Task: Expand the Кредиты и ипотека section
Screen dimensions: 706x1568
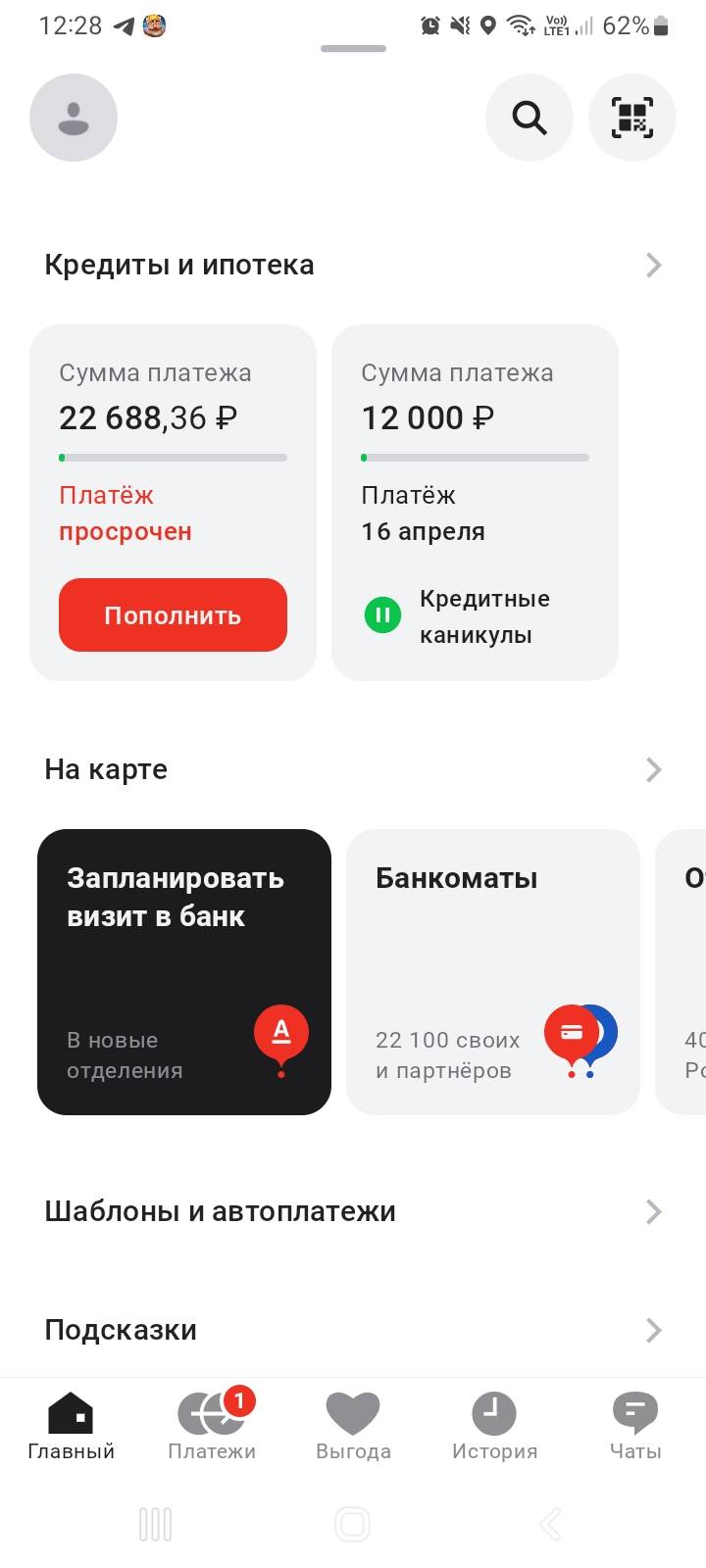Action: [x=654, y=265]
